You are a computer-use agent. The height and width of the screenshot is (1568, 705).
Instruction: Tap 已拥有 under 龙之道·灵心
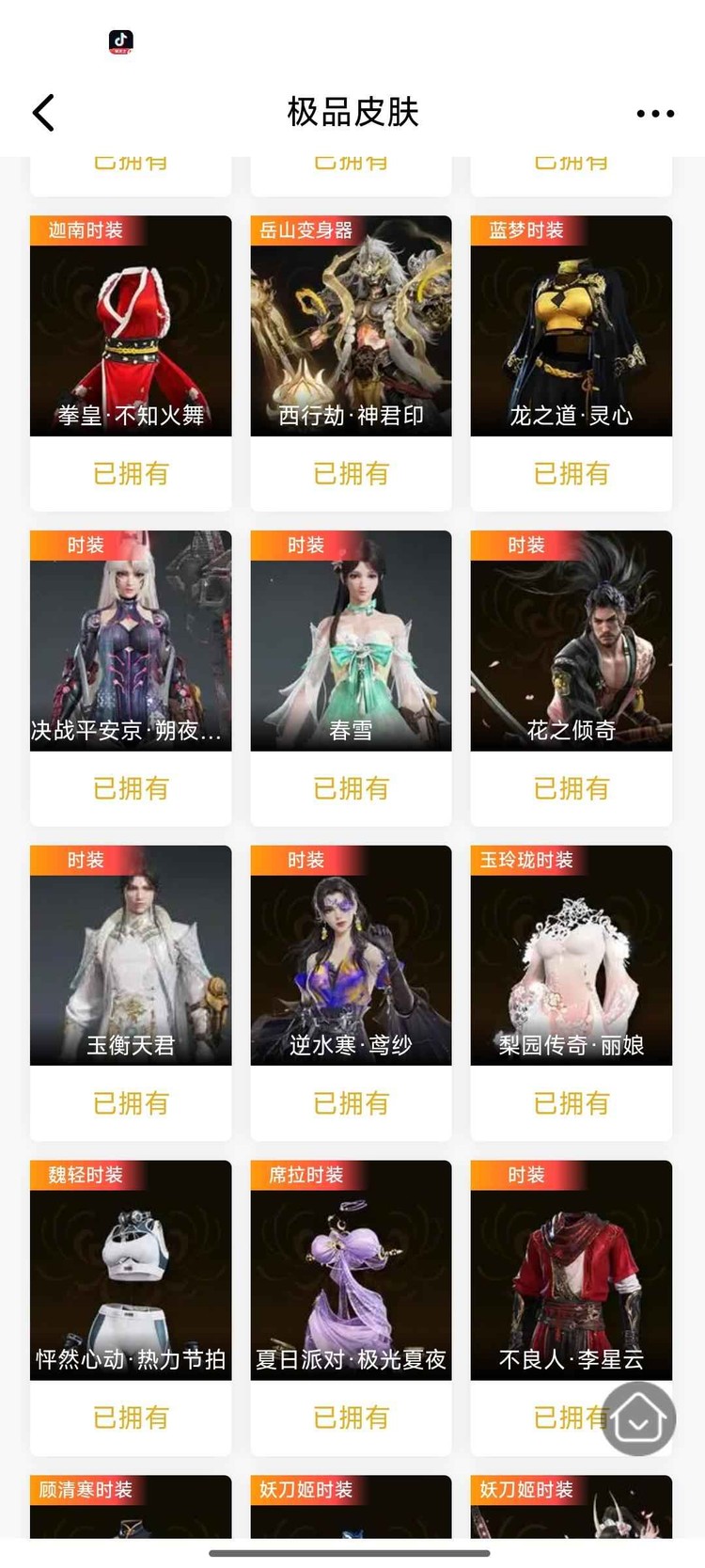571,473
